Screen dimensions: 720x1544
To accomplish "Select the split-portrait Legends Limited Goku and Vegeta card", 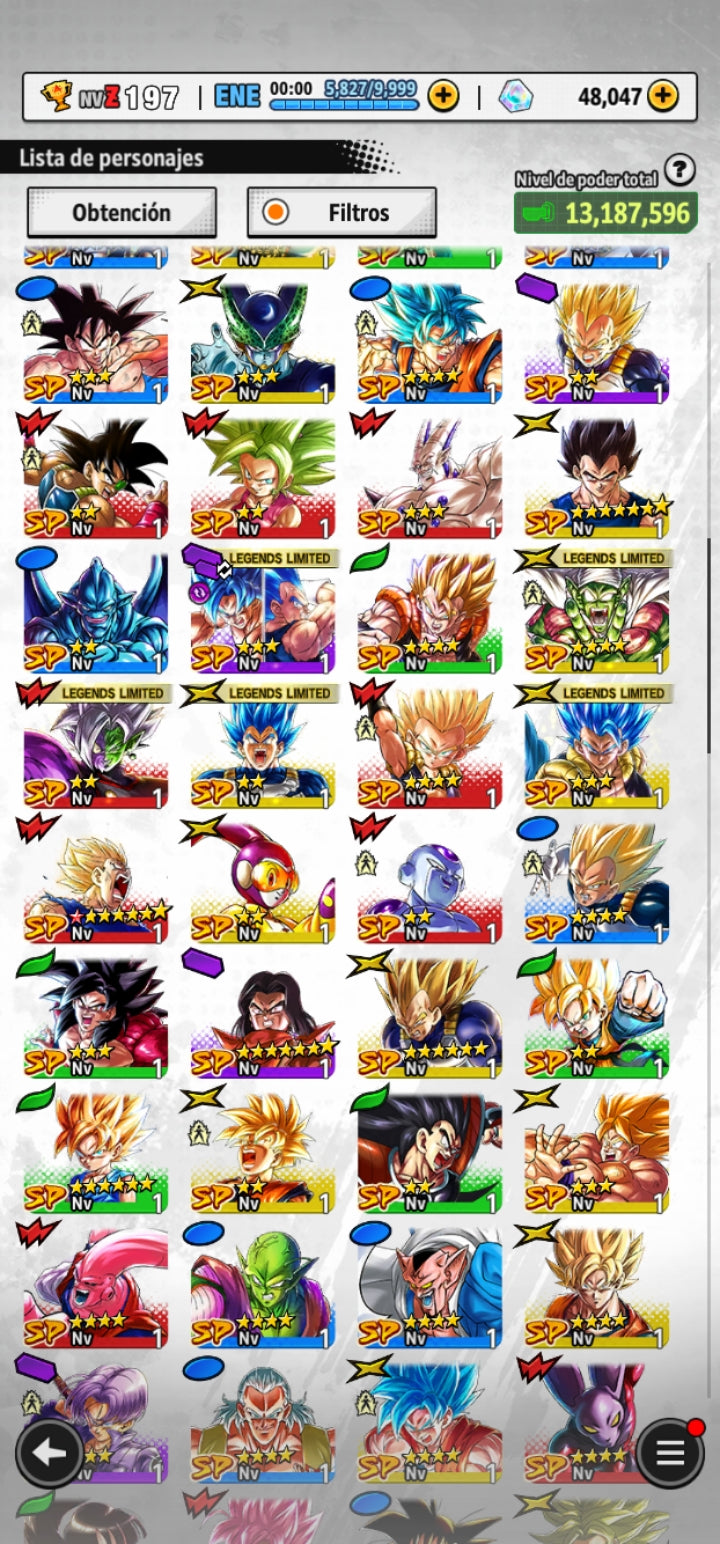I will coord(262,610).
